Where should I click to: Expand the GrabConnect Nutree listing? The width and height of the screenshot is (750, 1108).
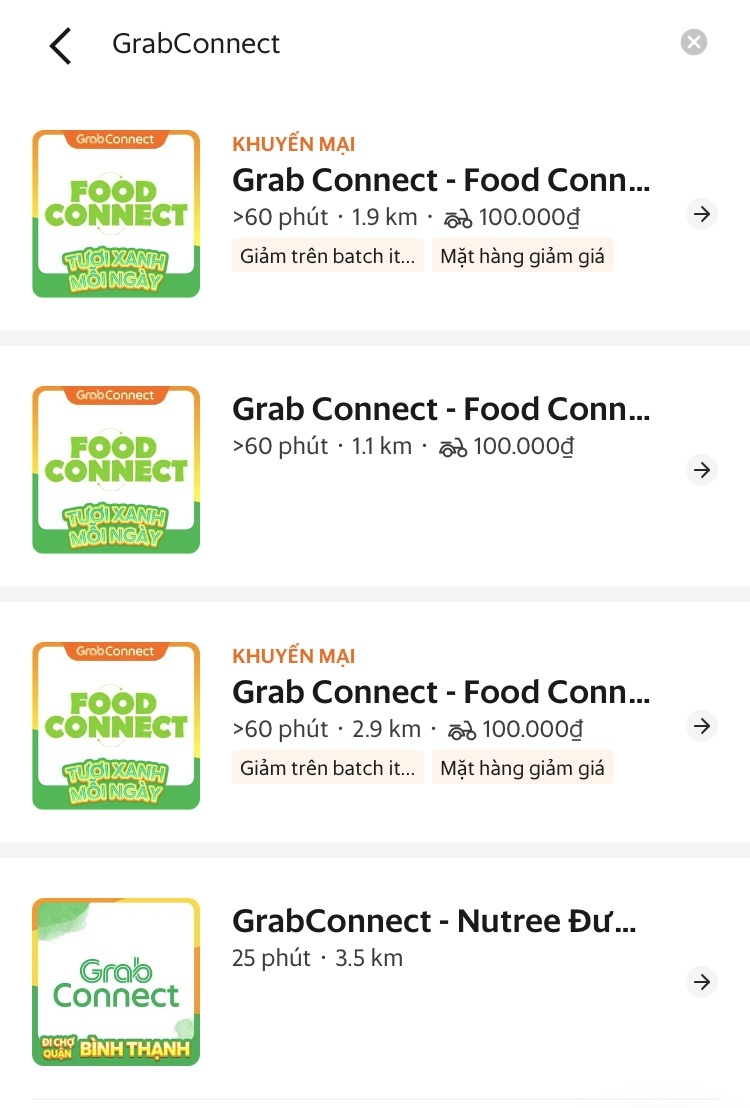[x=701, y=982]
